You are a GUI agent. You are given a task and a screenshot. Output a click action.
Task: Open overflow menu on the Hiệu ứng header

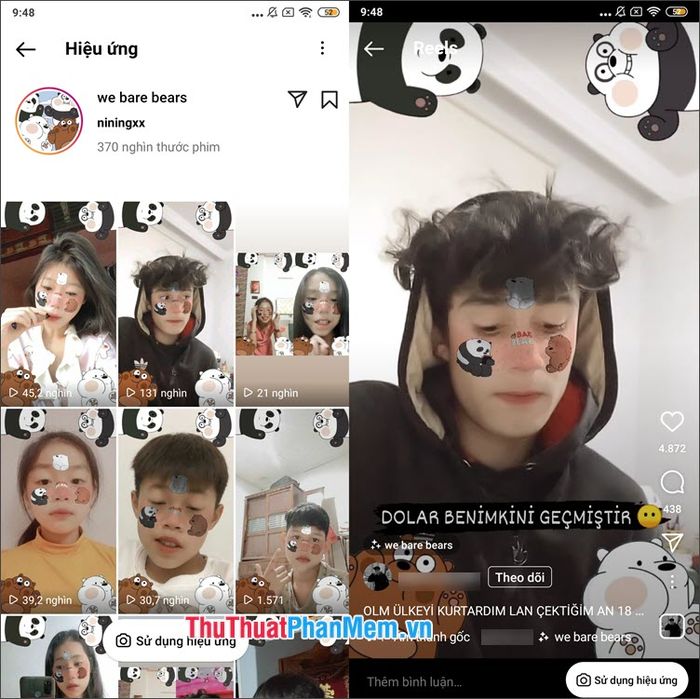click(322, 48)
